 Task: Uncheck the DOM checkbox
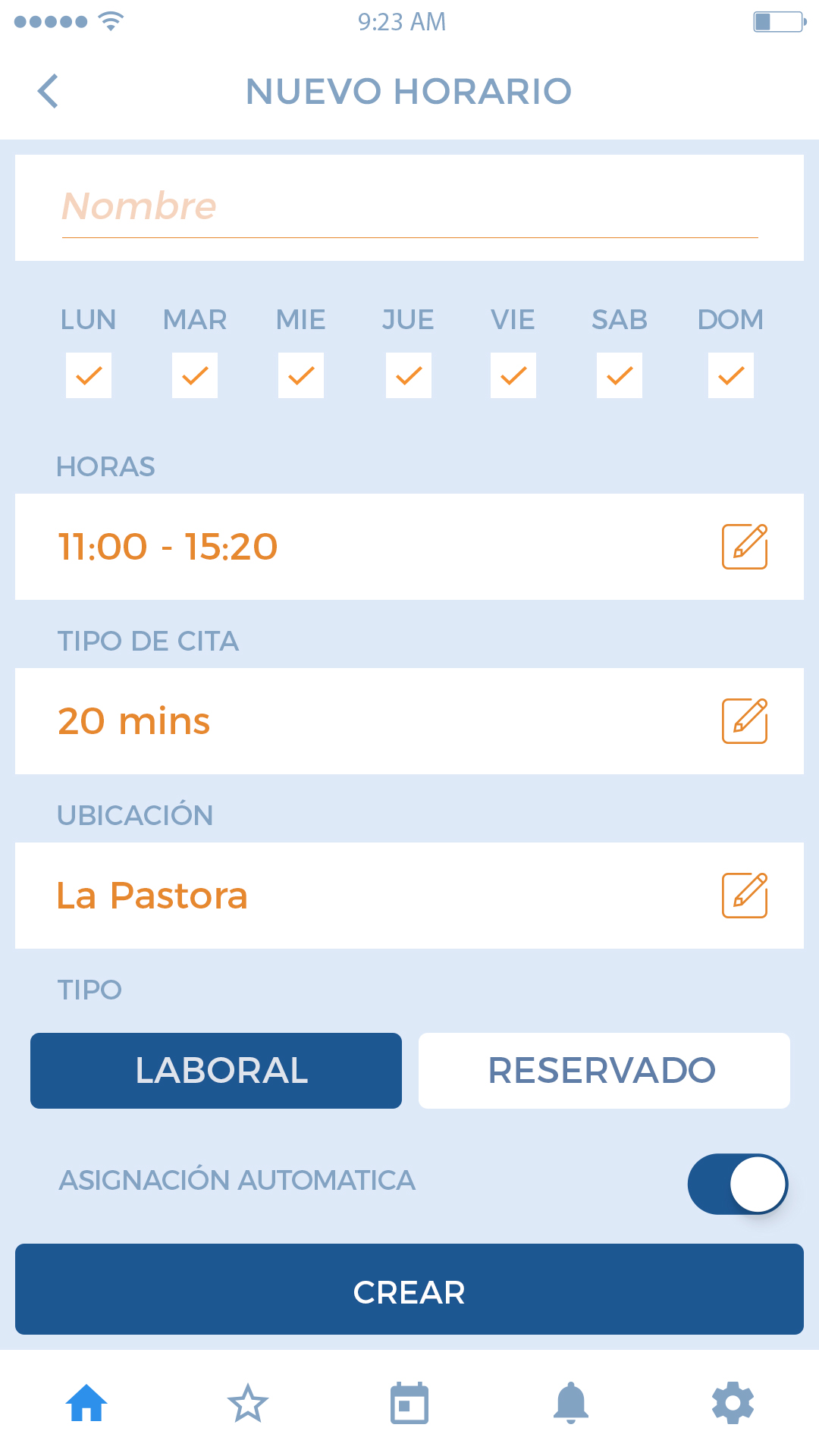pyautogui.click(x=731, y=375)
